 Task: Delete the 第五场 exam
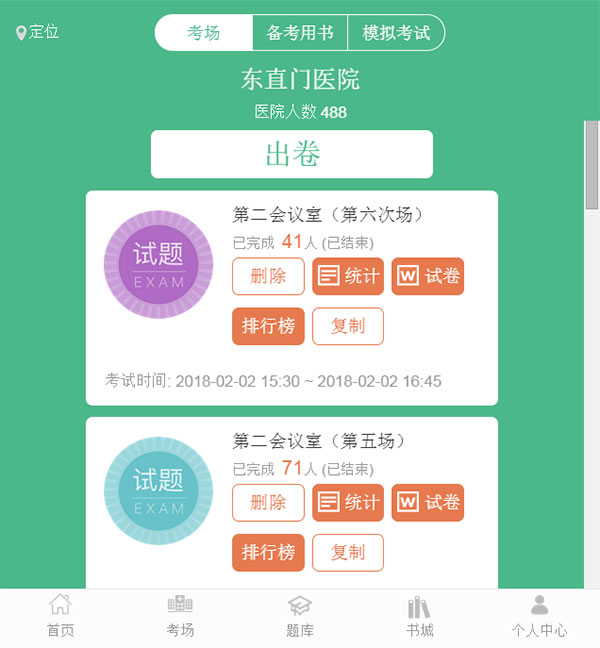pyautogui.click(x=268, y=502)
